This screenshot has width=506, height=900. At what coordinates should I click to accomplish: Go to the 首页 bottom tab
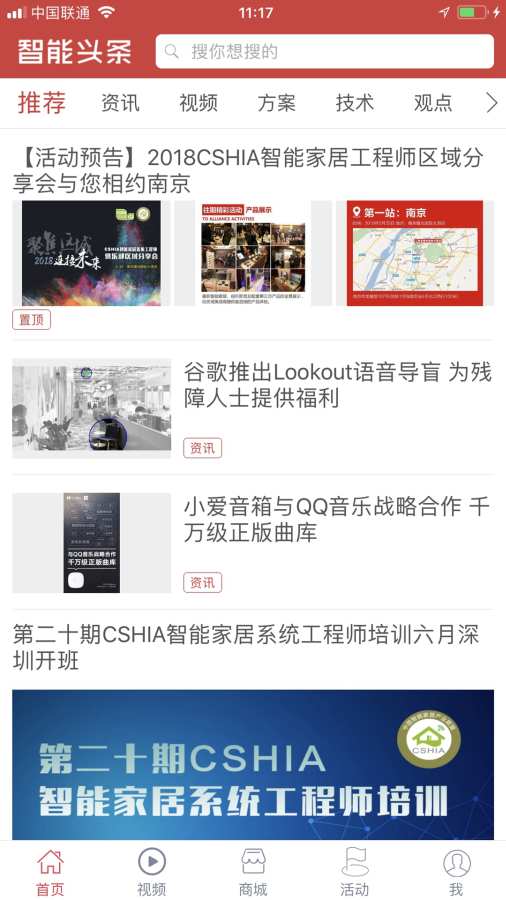(x=50, y=872)
